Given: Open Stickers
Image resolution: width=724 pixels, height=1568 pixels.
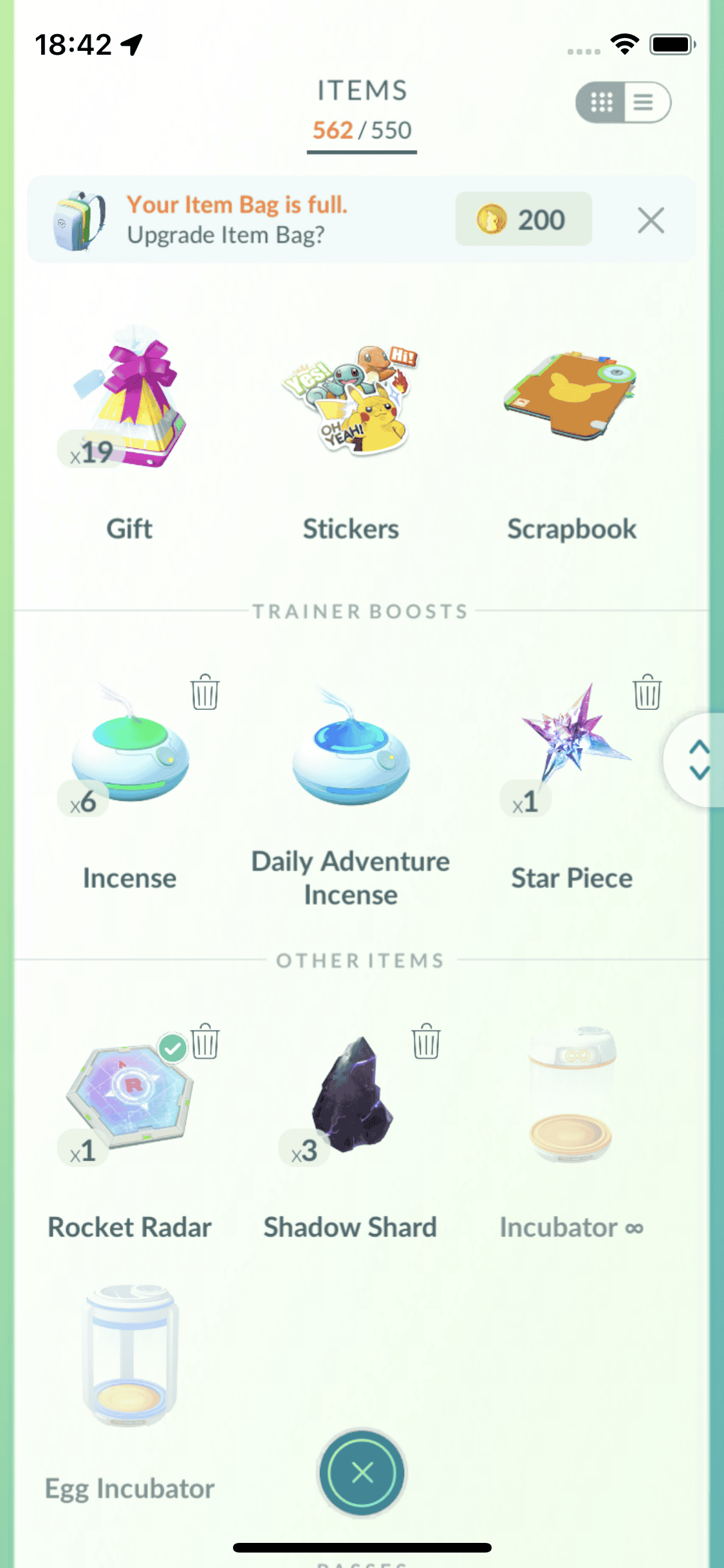Looking at the screenshot, I should [x=351, y=399].
